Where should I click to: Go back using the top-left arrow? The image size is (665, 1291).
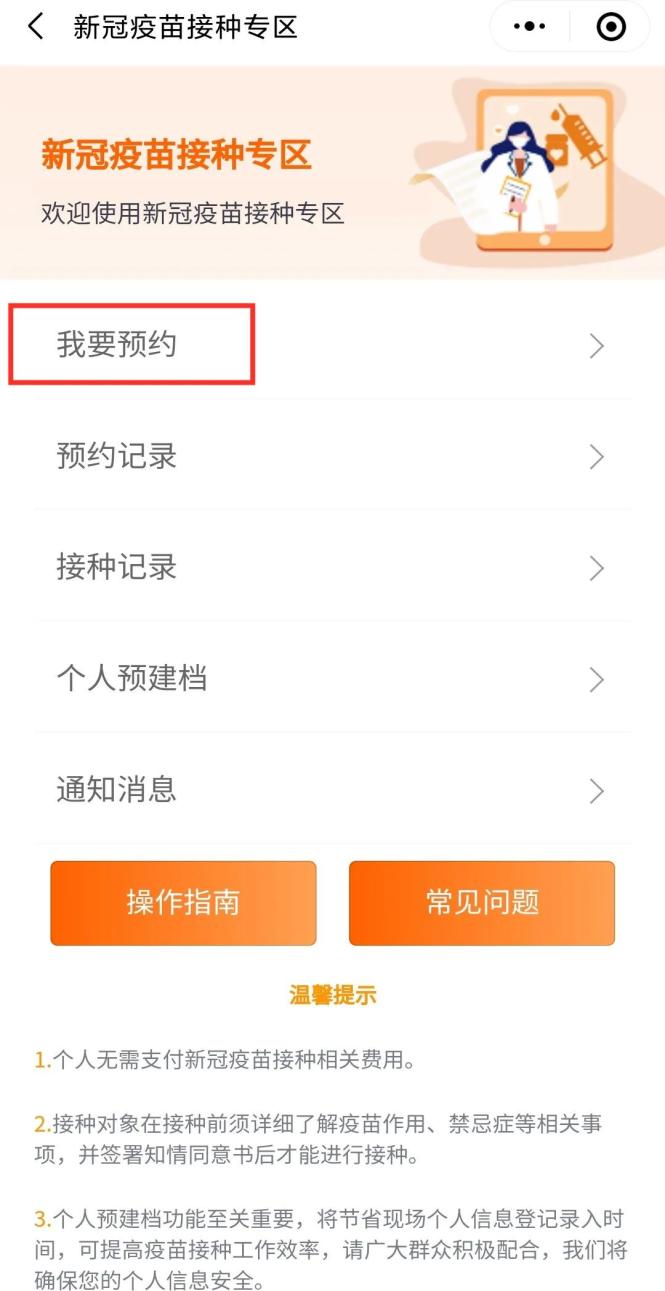coord(36,27)
